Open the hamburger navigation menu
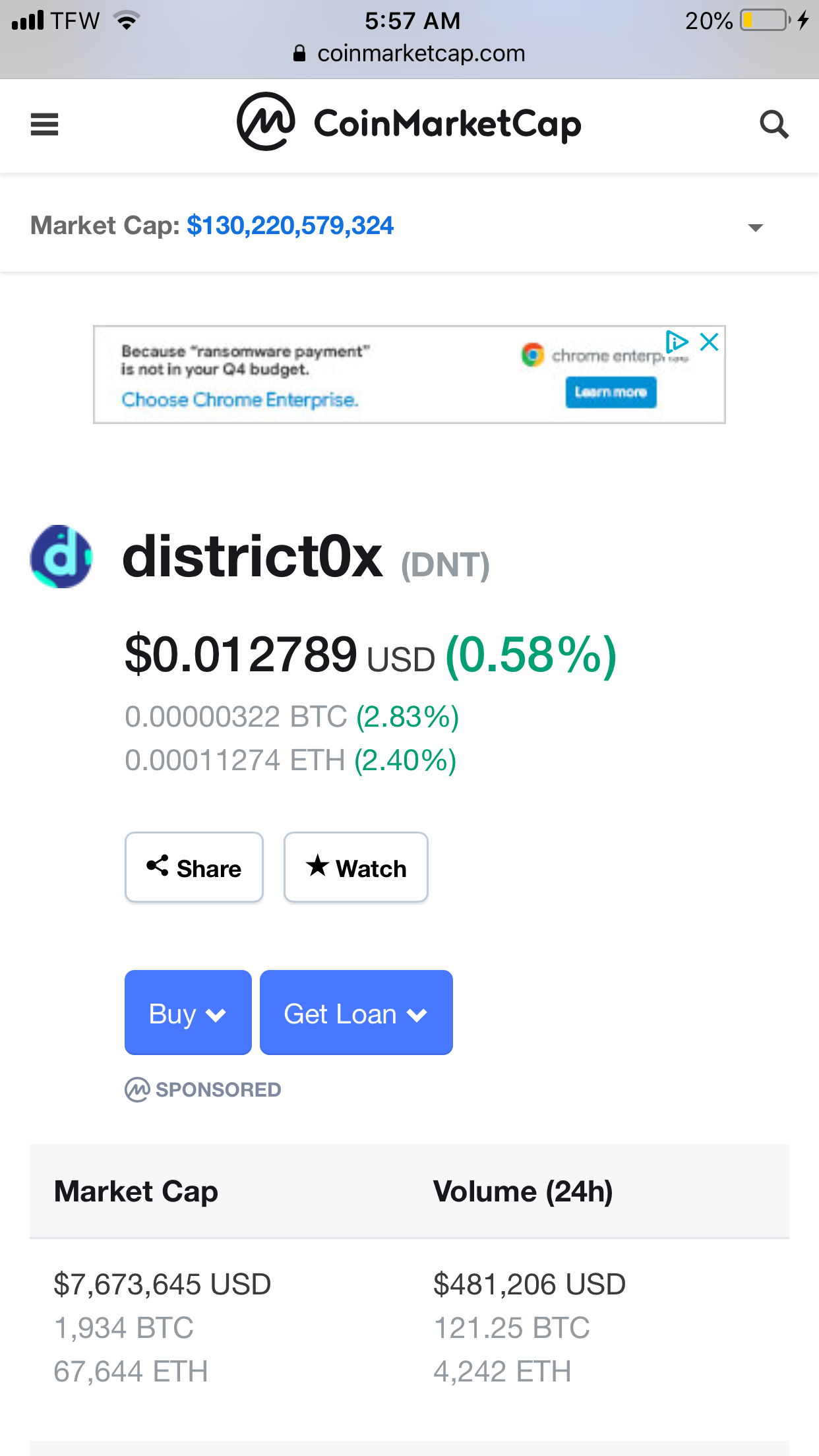Screen dimensions: 819x1456 [44, 124]
